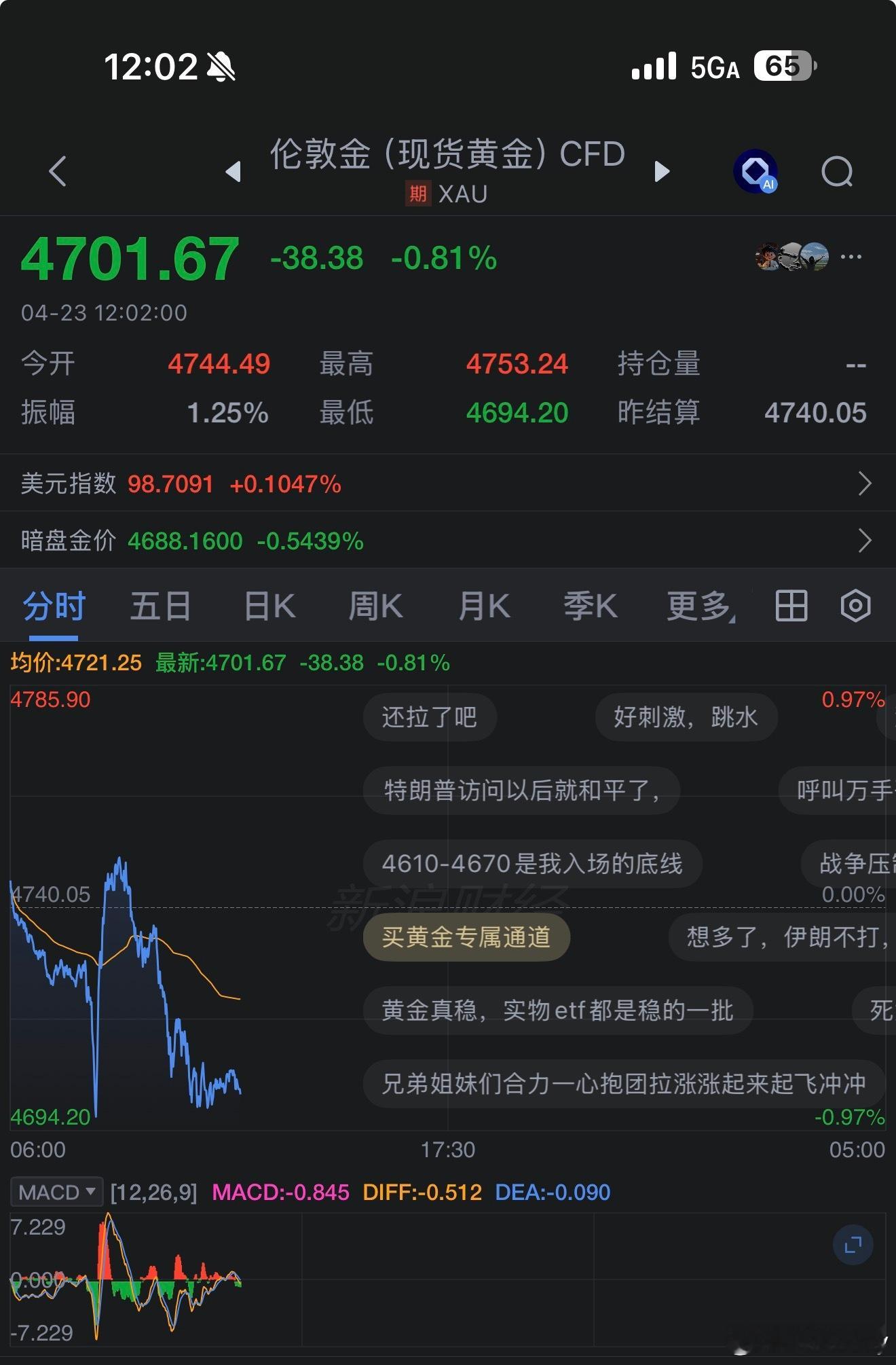The width and height of the screenshot is (896, 1365).
Task: Open the search magnifier icon
Action: [838, 171]
